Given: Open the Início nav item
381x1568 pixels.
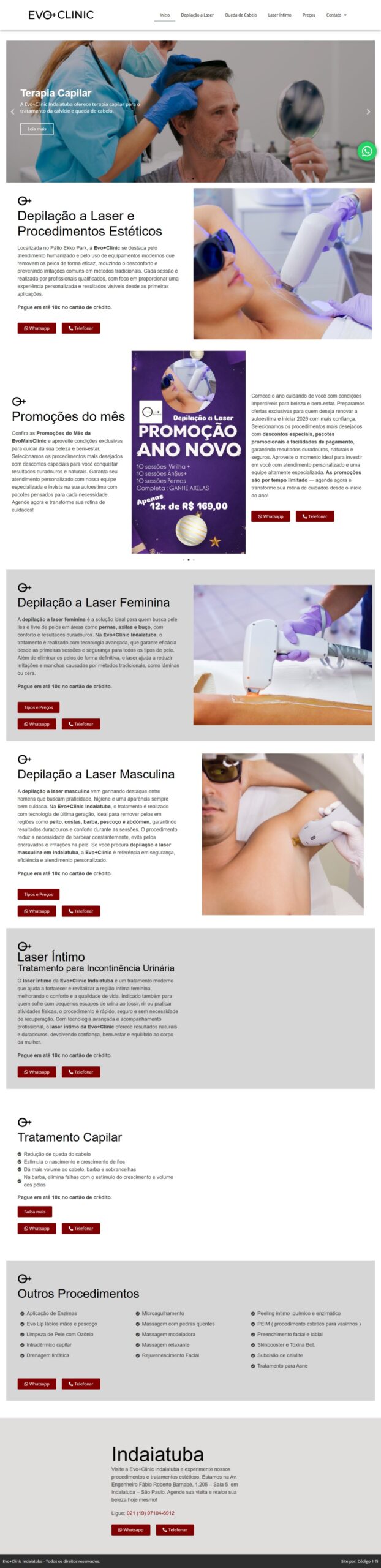Looking at the screenshot, I should (x=165, y=15).
